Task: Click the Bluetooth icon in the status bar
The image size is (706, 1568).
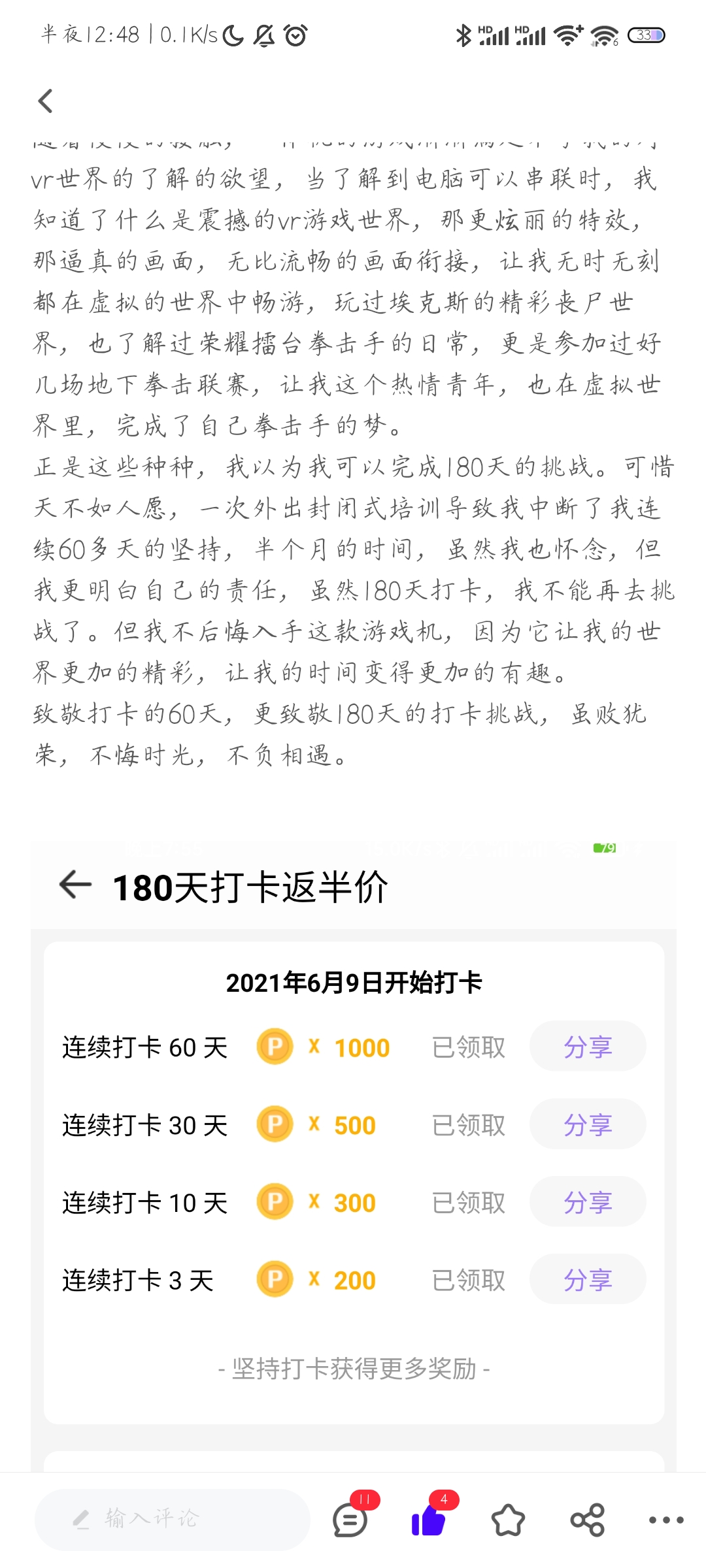Action: coord(464,36)
